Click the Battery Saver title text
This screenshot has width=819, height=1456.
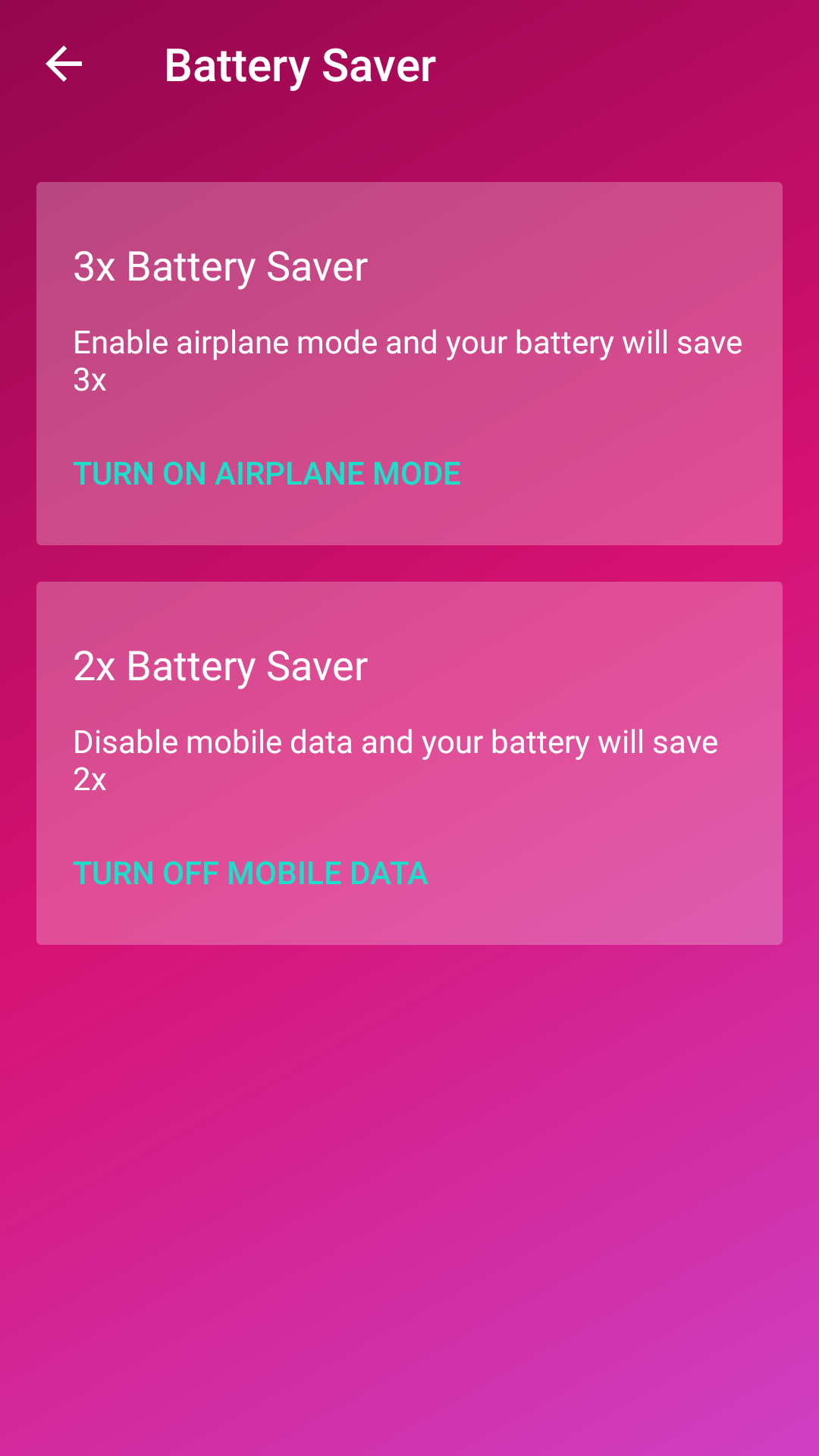[x=300, y=65]
